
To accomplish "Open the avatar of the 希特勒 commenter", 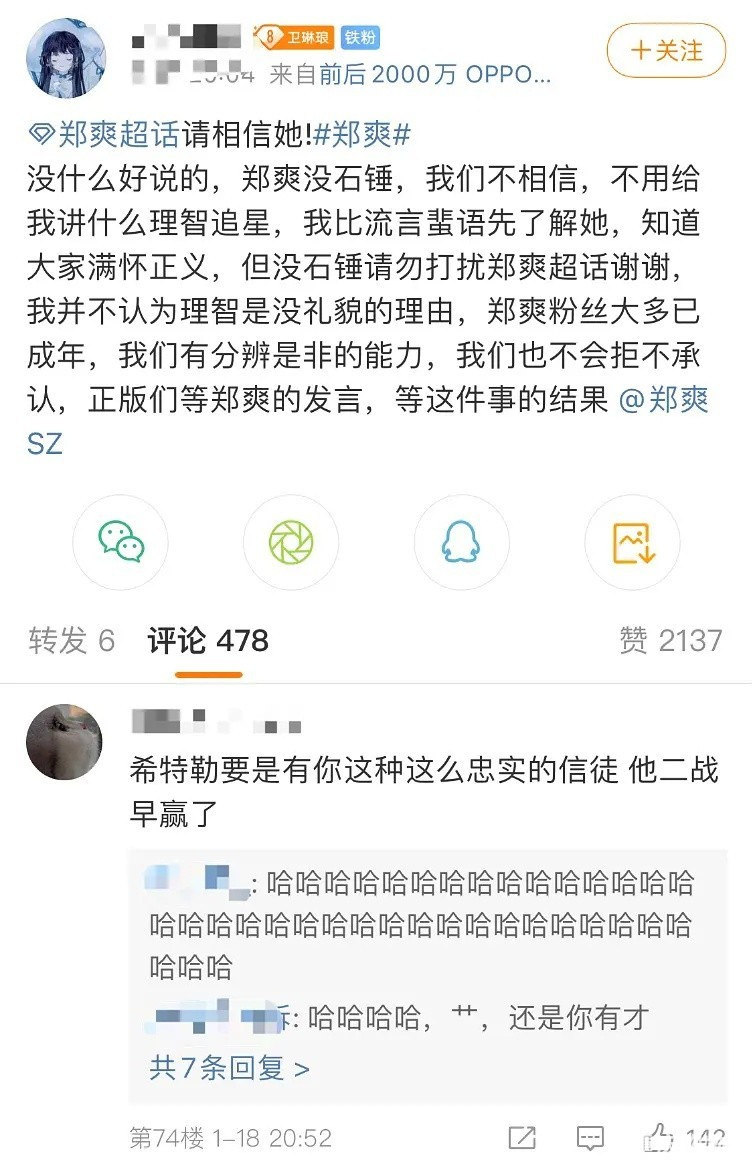I will tap(64, 741).
